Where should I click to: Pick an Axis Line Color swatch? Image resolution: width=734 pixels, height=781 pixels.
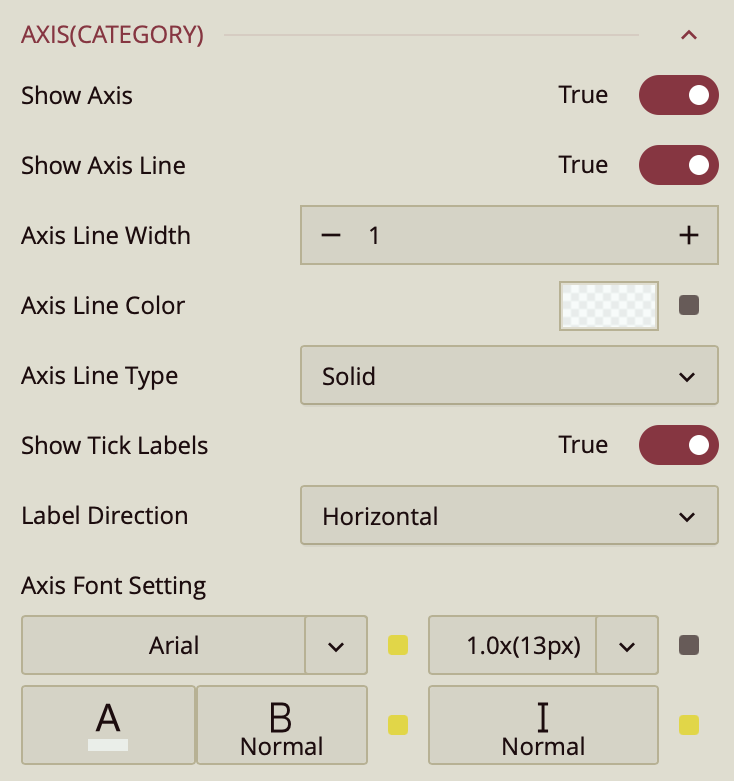[608, 306]
